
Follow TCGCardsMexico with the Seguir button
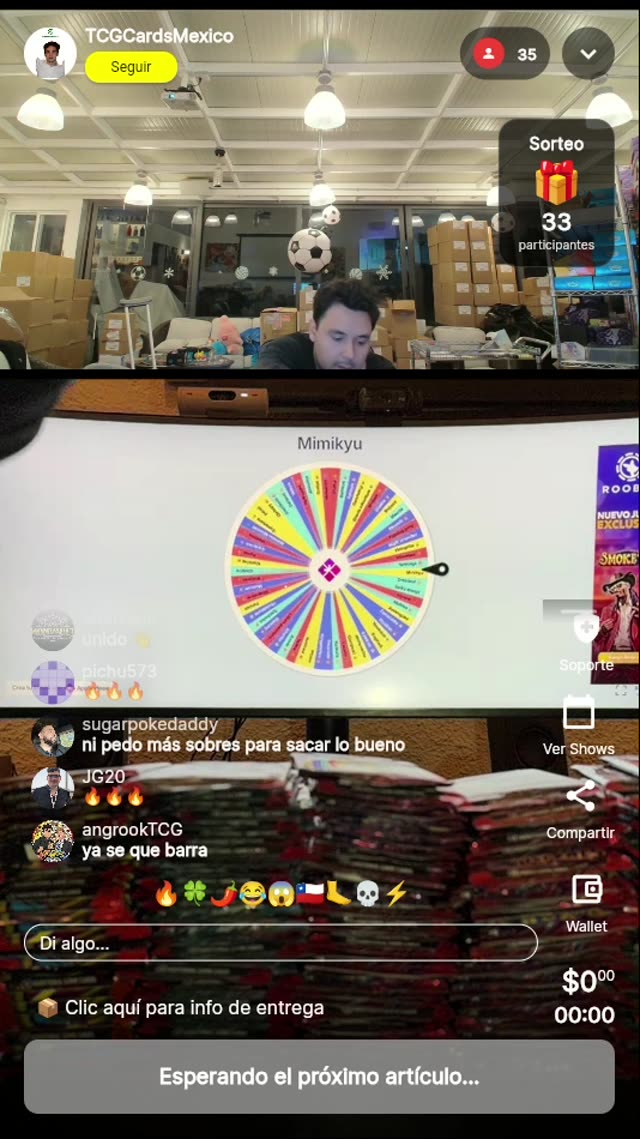(x=131, y=67)
